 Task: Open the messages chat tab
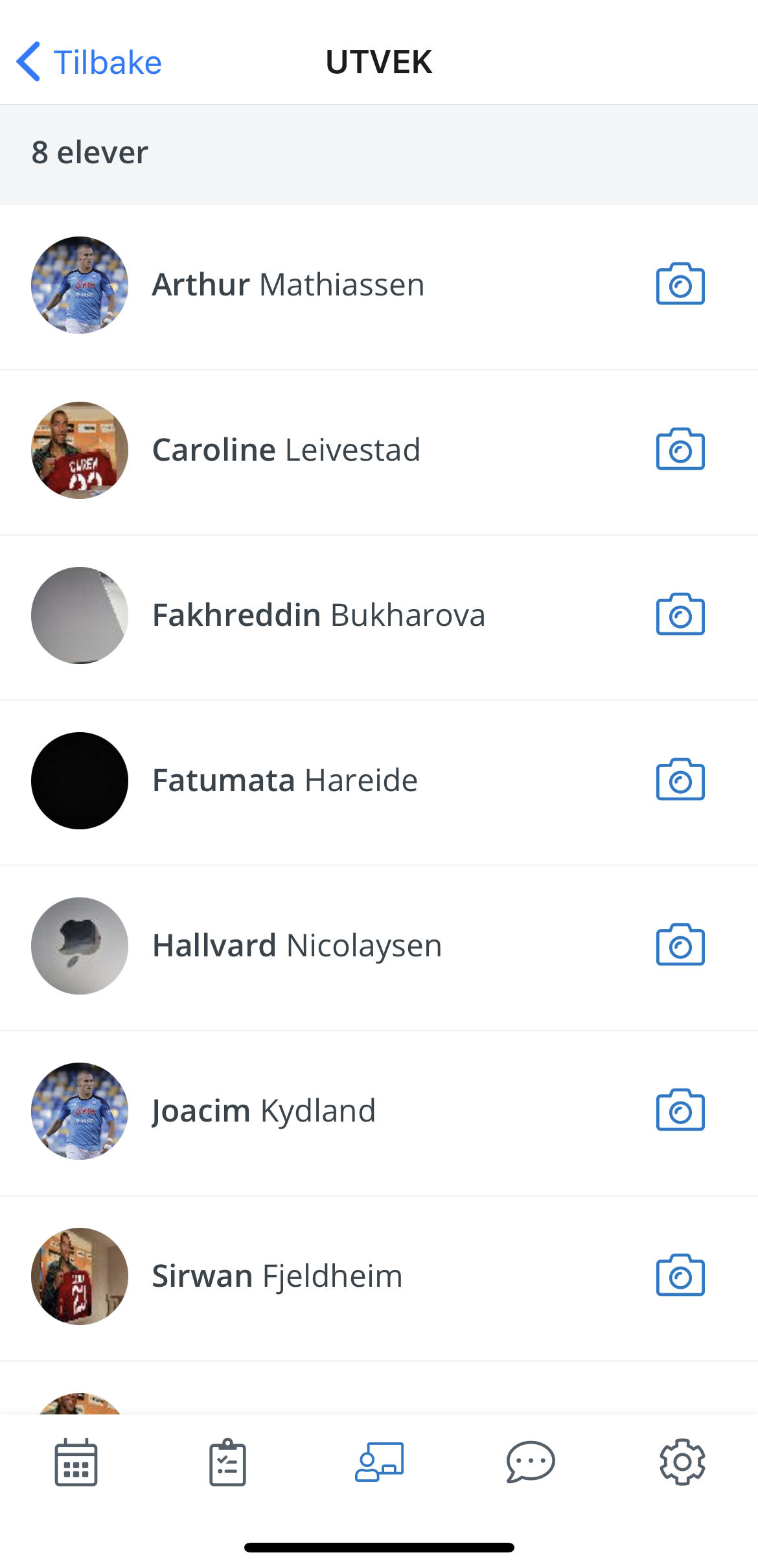531,1462
